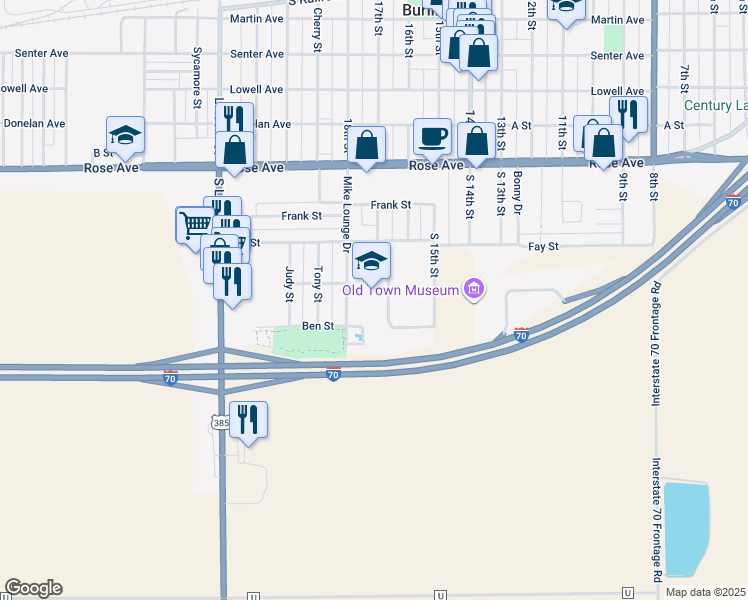
Task: Select the shopping bag marker at S 14th St
Action: click(x=477, y=141)
